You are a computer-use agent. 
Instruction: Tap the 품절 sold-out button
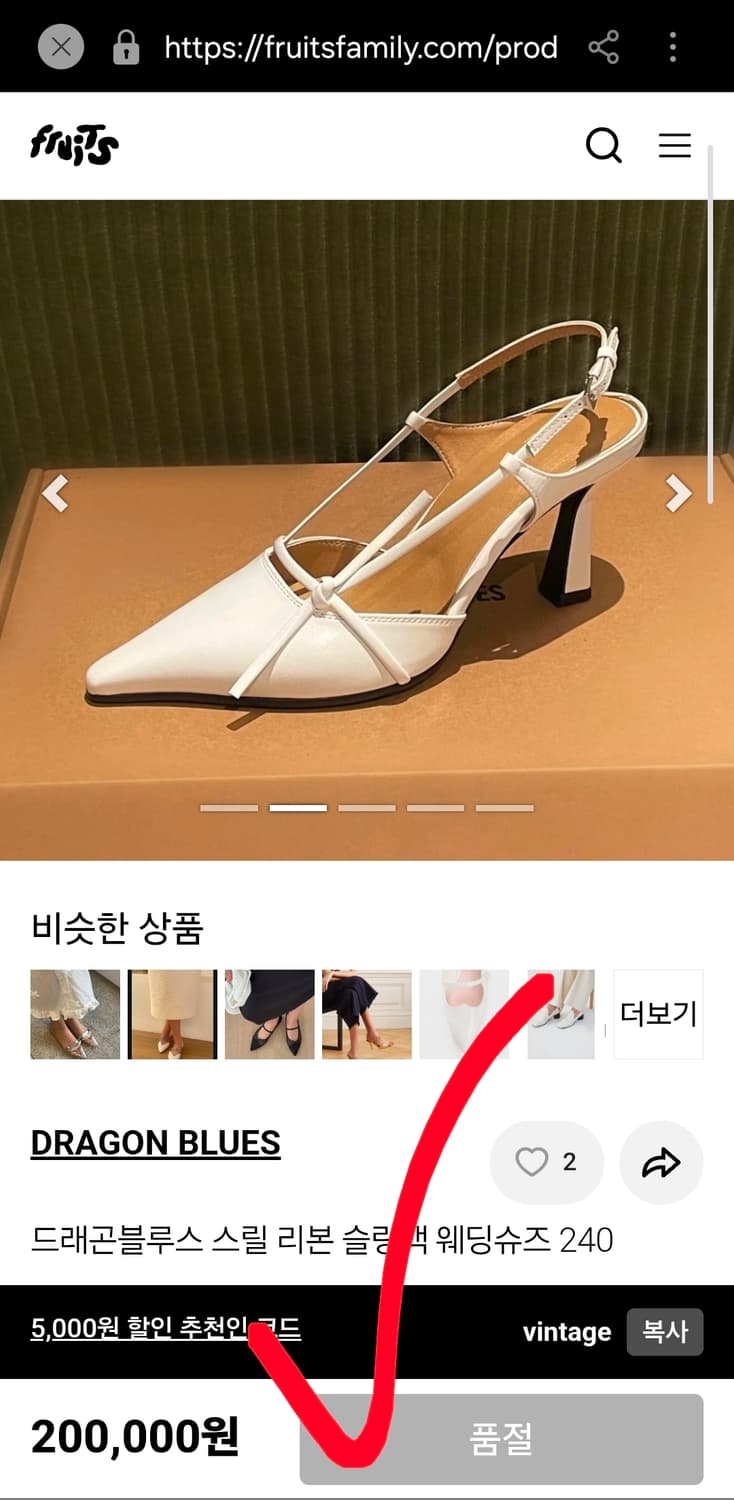(501, 1440)
